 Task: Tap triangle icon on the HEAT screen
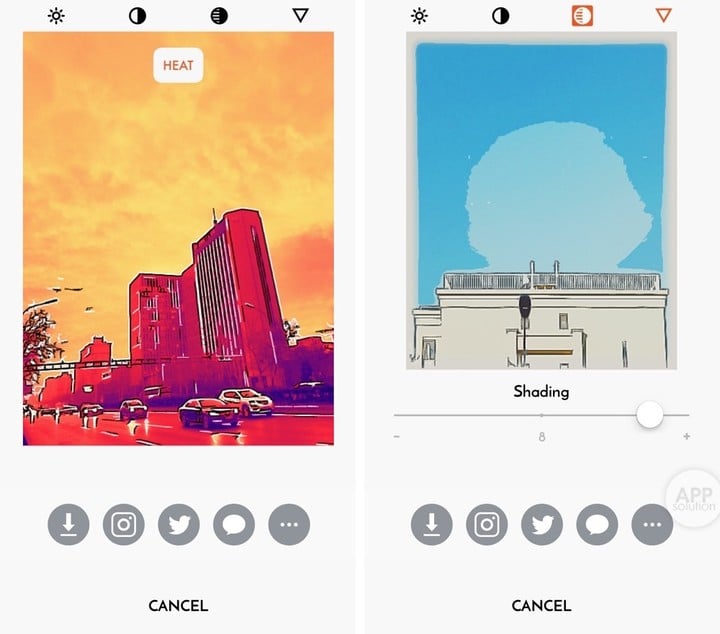[300, 15]
